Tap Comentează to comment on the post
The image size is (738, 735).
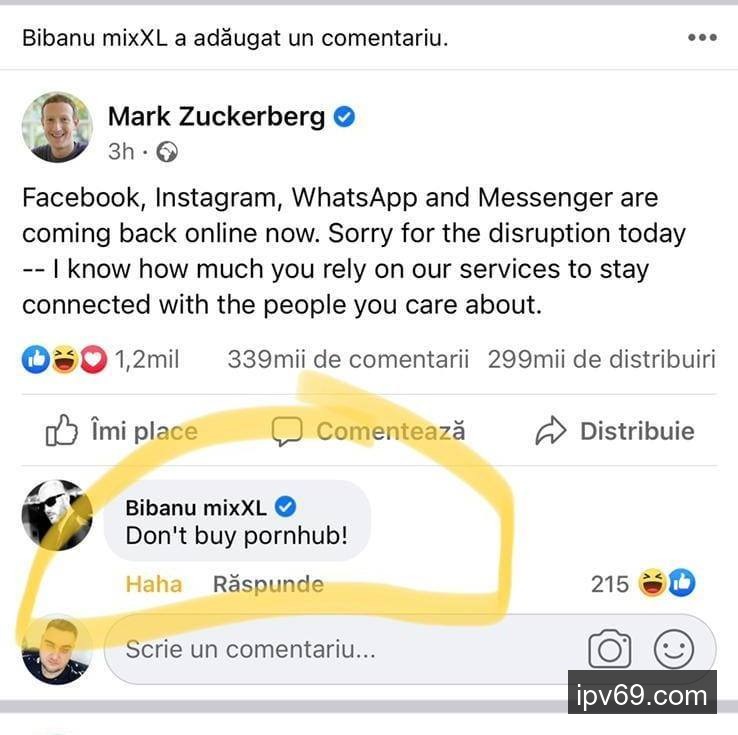(369, 431)
